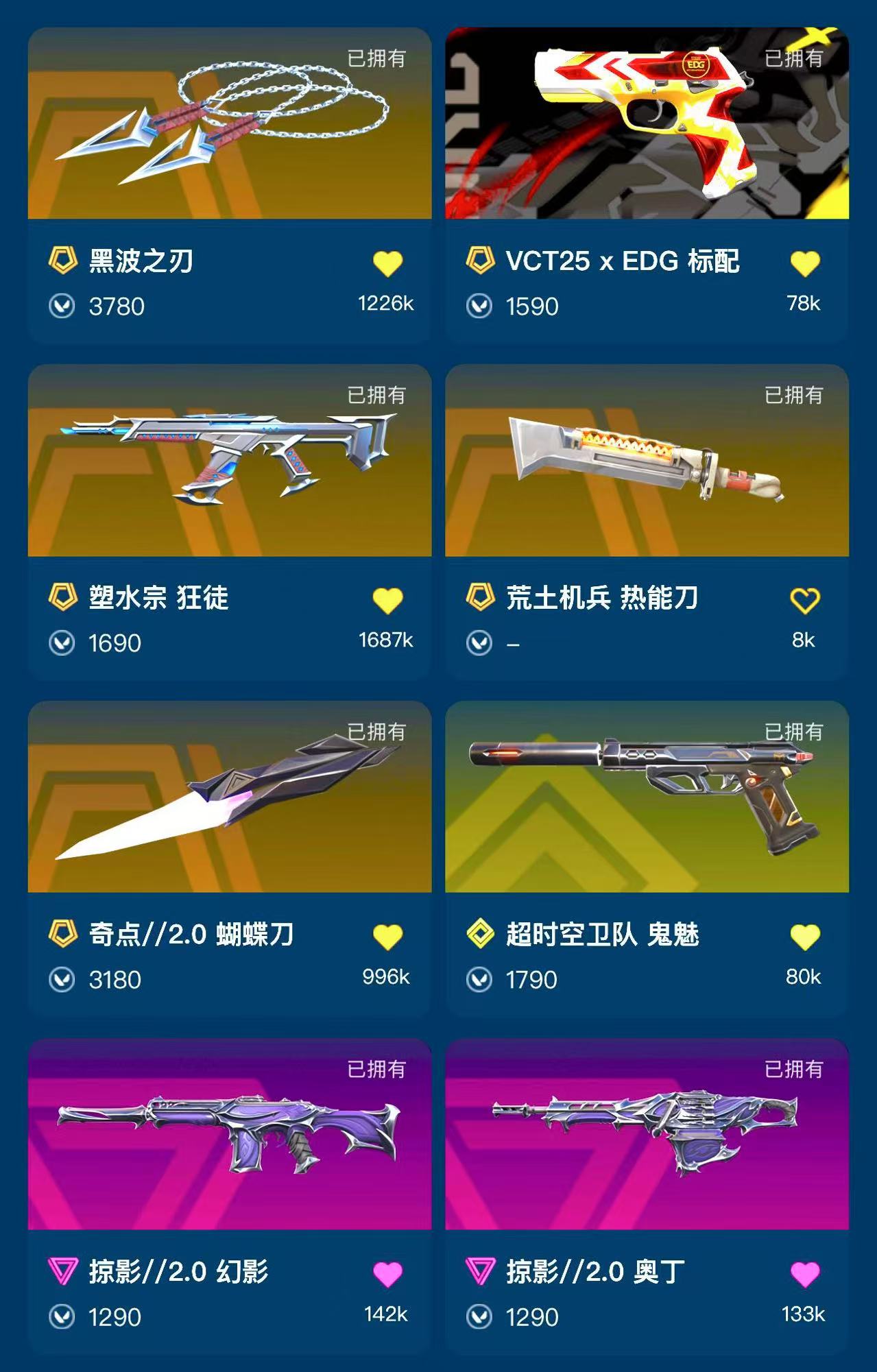Viewport: 877px width, 1372px height.
Task: Like the 荒土机兵 热能刀 skin
Action: [805, 601]
